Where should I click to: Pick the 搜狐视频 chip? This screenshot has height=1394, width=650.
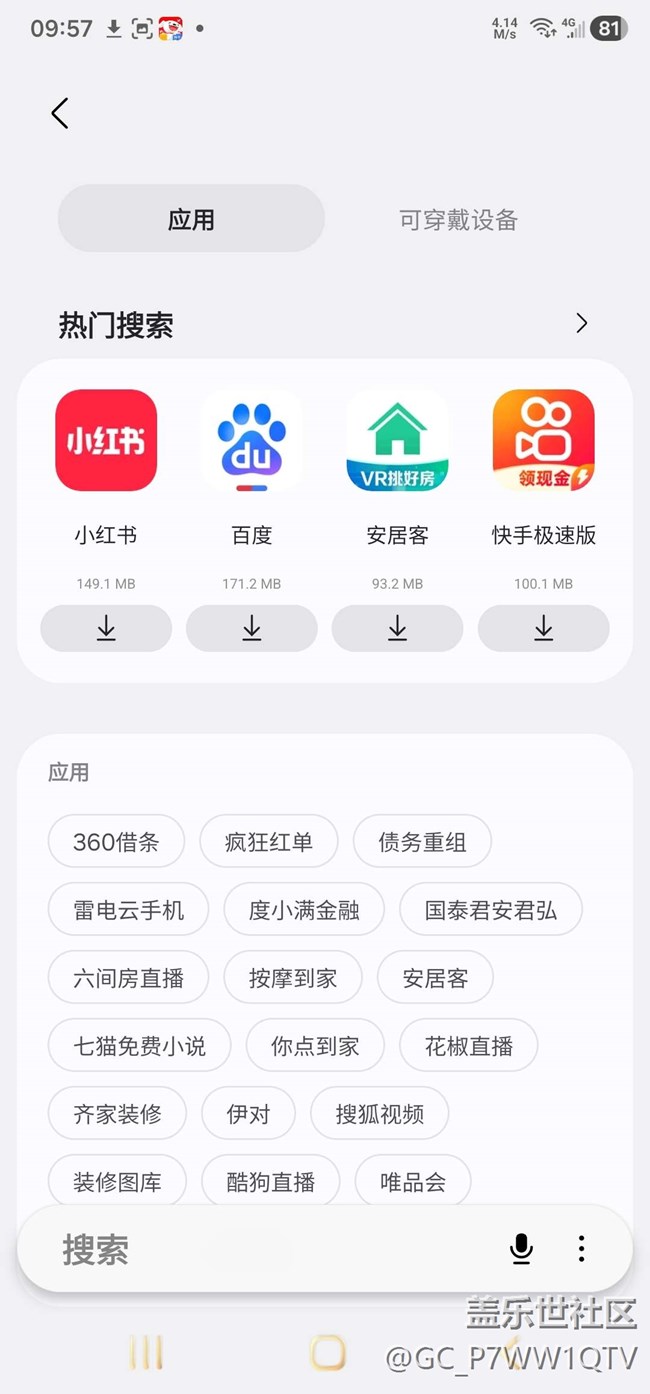coord(379,1114)
